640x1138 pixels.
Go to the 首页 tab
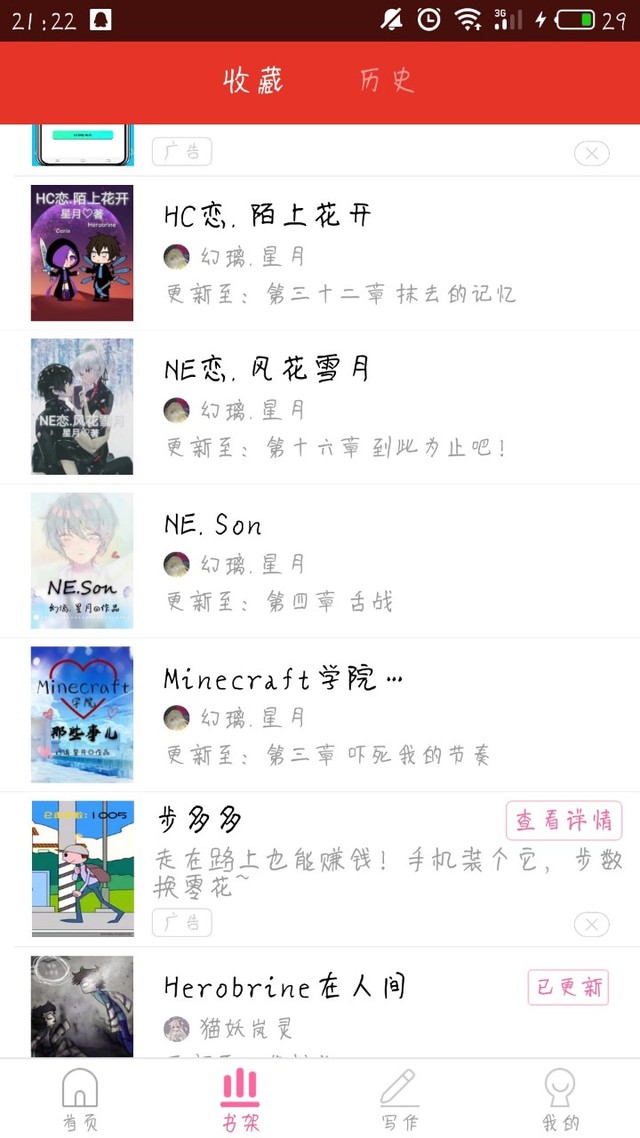pyautogui.click(x=80, y=1098)
